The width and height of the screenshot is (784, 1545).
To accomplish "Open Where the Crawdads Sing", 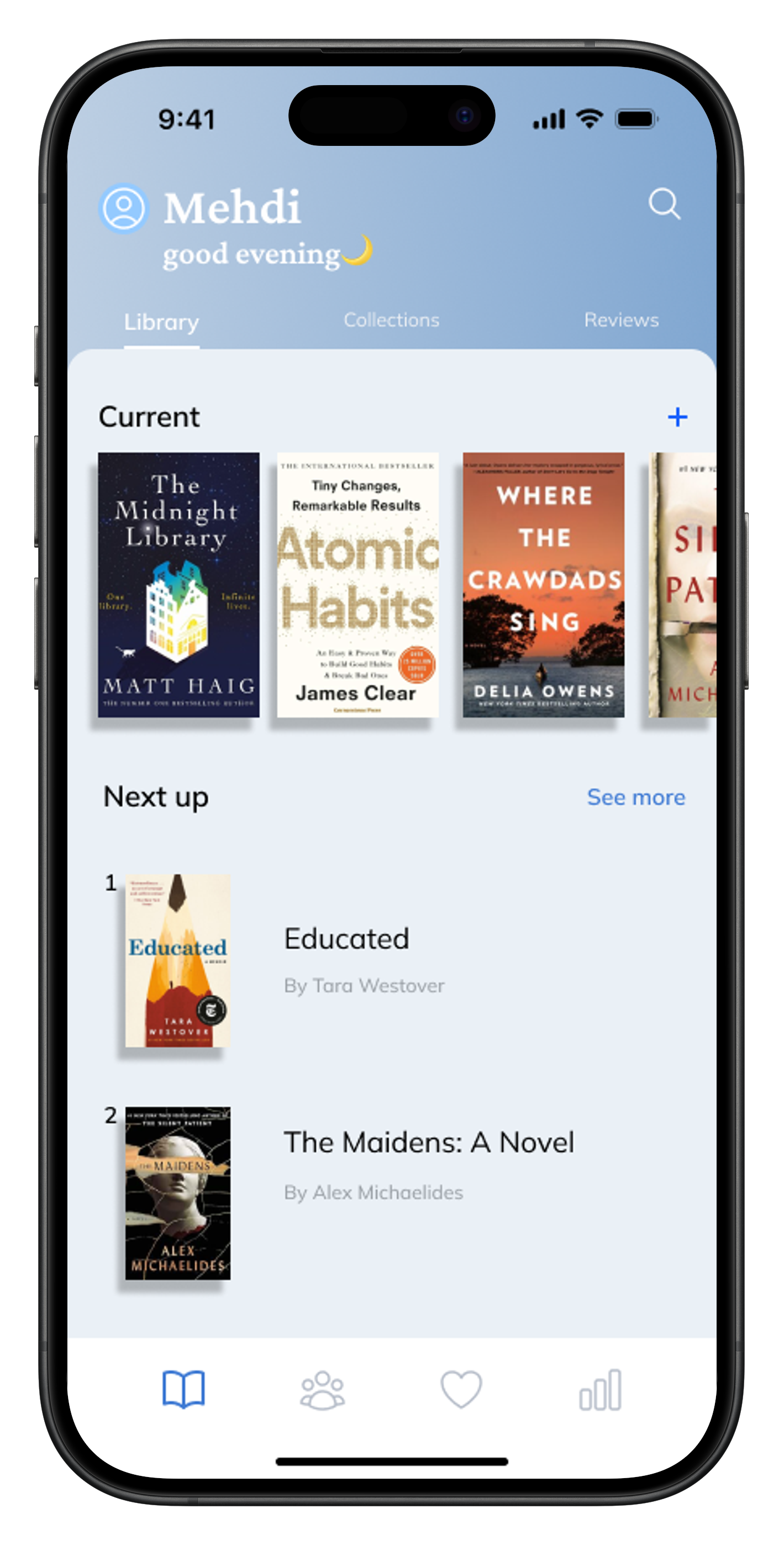I will pyautogui.click(x=543, y=585).
